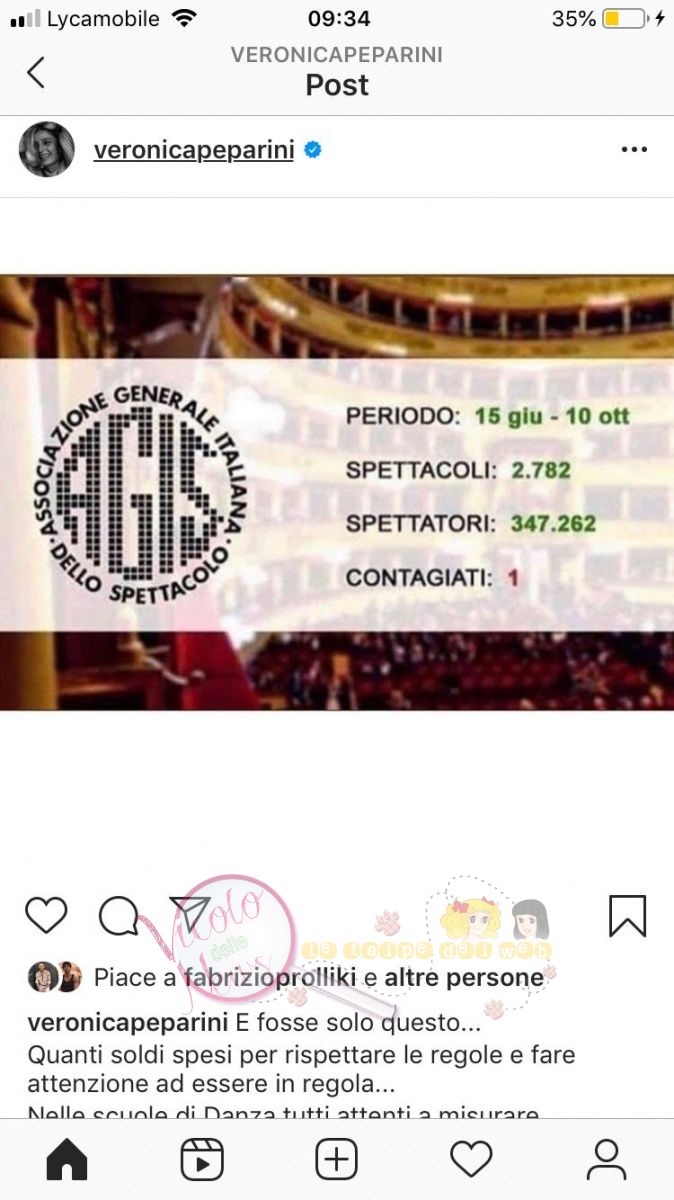Save the post with the bookmark icon

click(x=627, y=915)
